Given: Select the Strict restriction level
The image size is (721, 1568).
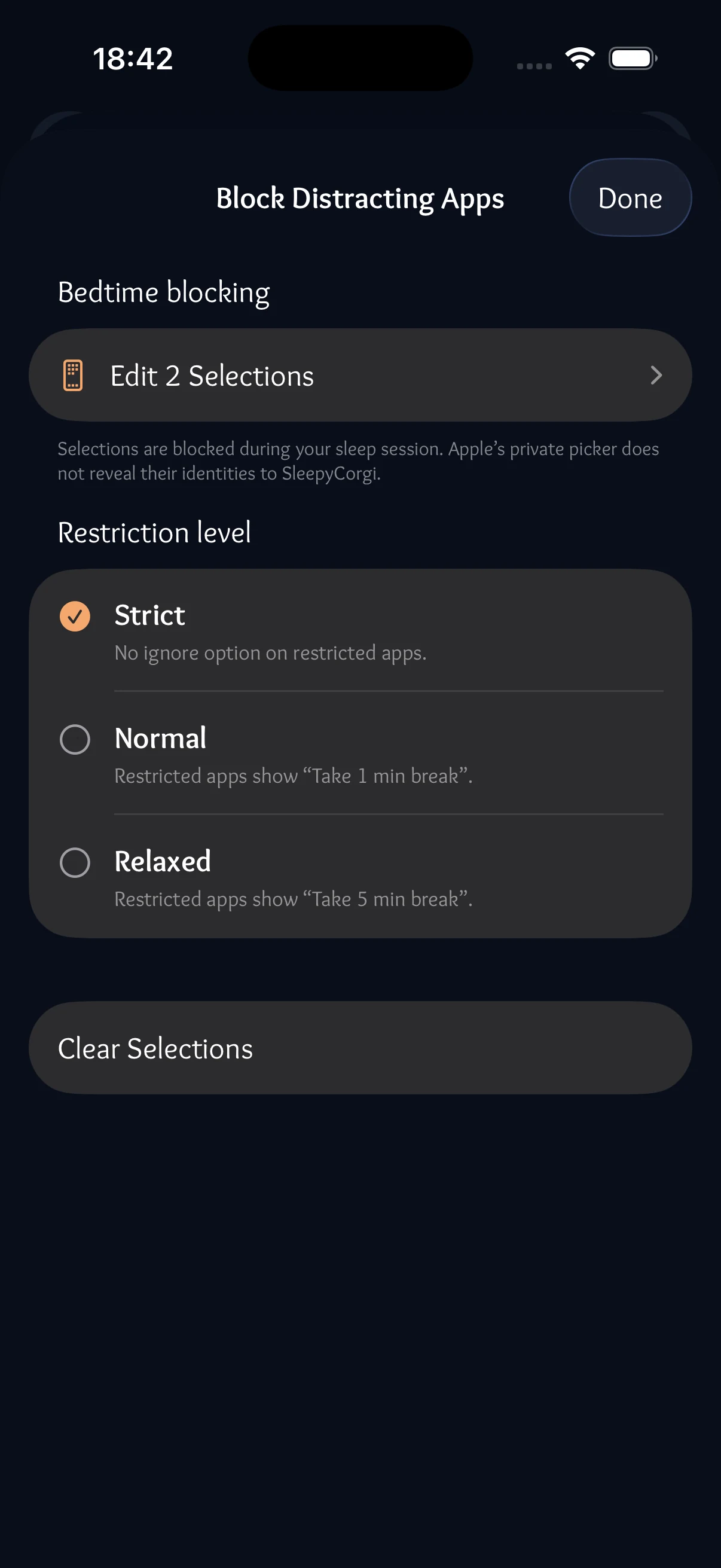Looking at the screenshot, I should 360,630.
